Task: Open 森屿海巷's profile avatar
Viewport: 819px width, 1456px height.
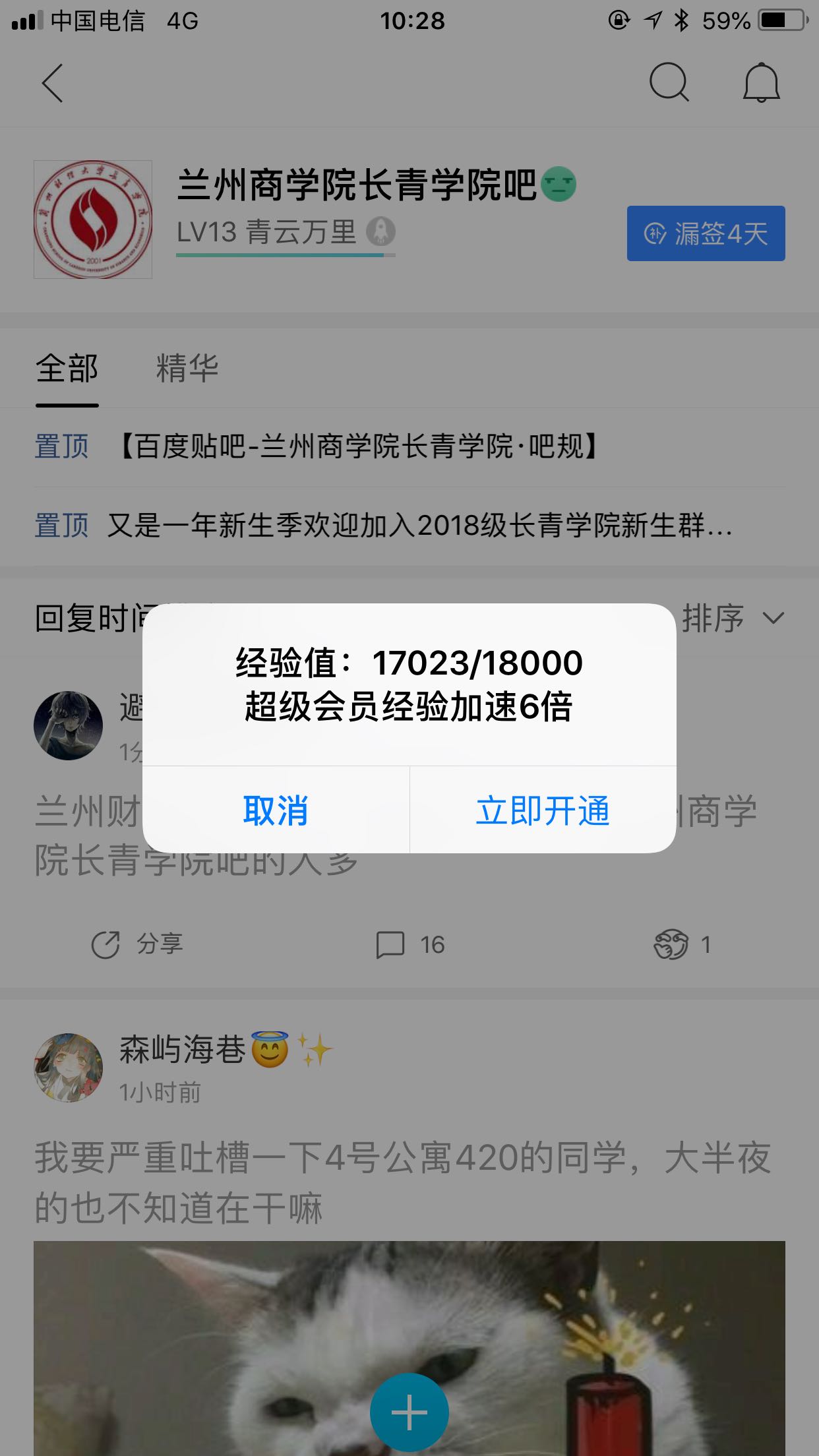Action: (69, 1068)
